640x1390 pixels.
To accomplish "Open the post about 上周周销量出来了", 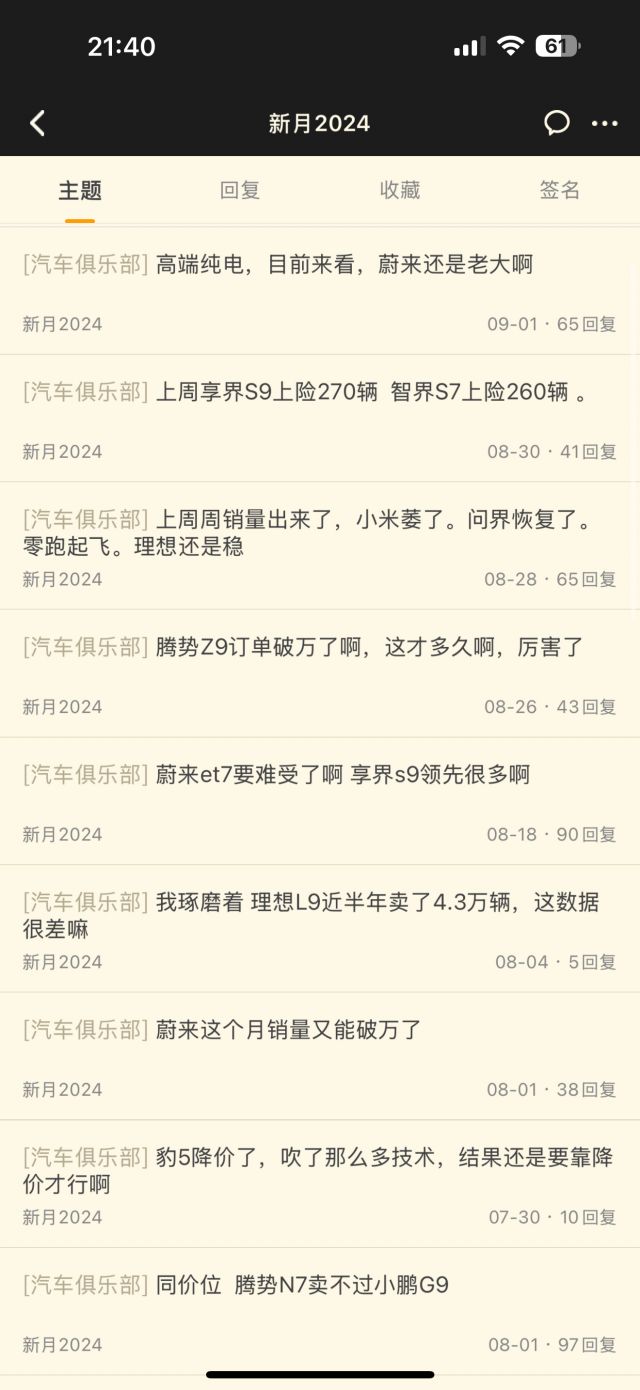I will (x=320, y=532).
